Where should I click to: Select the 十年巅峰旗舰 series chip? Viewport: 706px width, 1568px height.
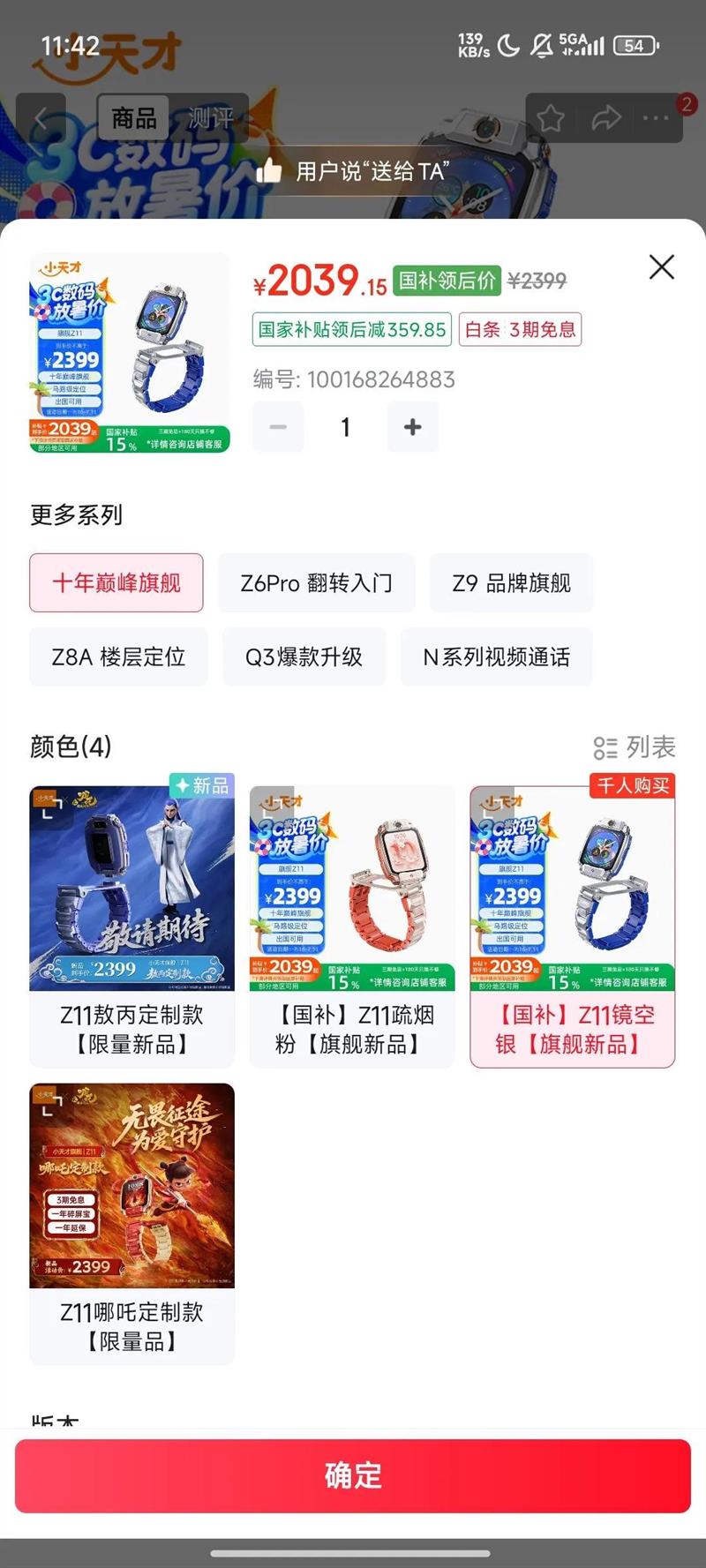coord(116,582)
